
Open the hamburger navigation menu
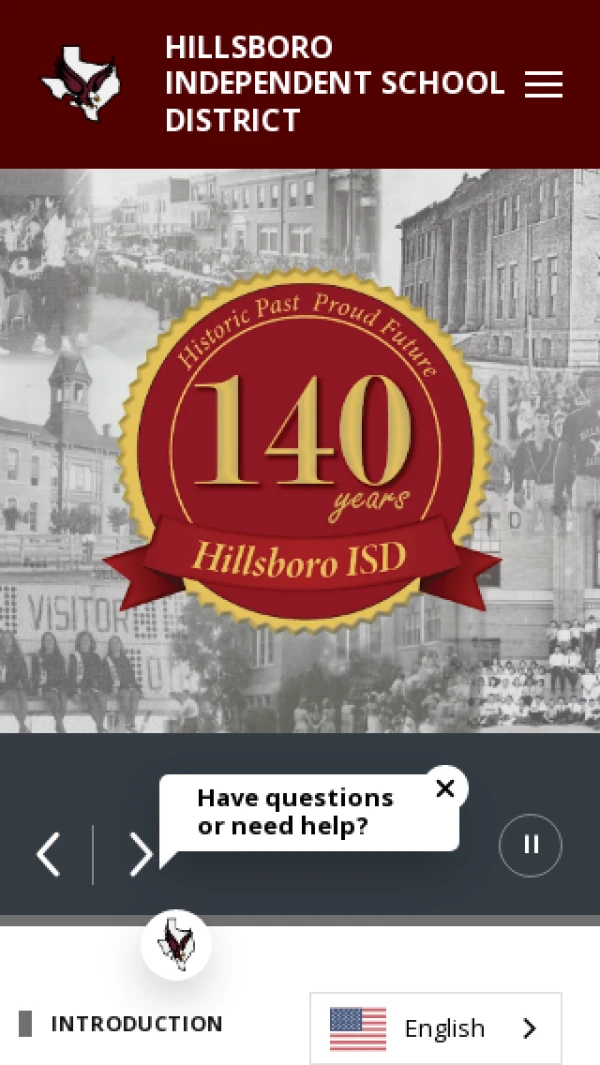[x=543, y=85]
